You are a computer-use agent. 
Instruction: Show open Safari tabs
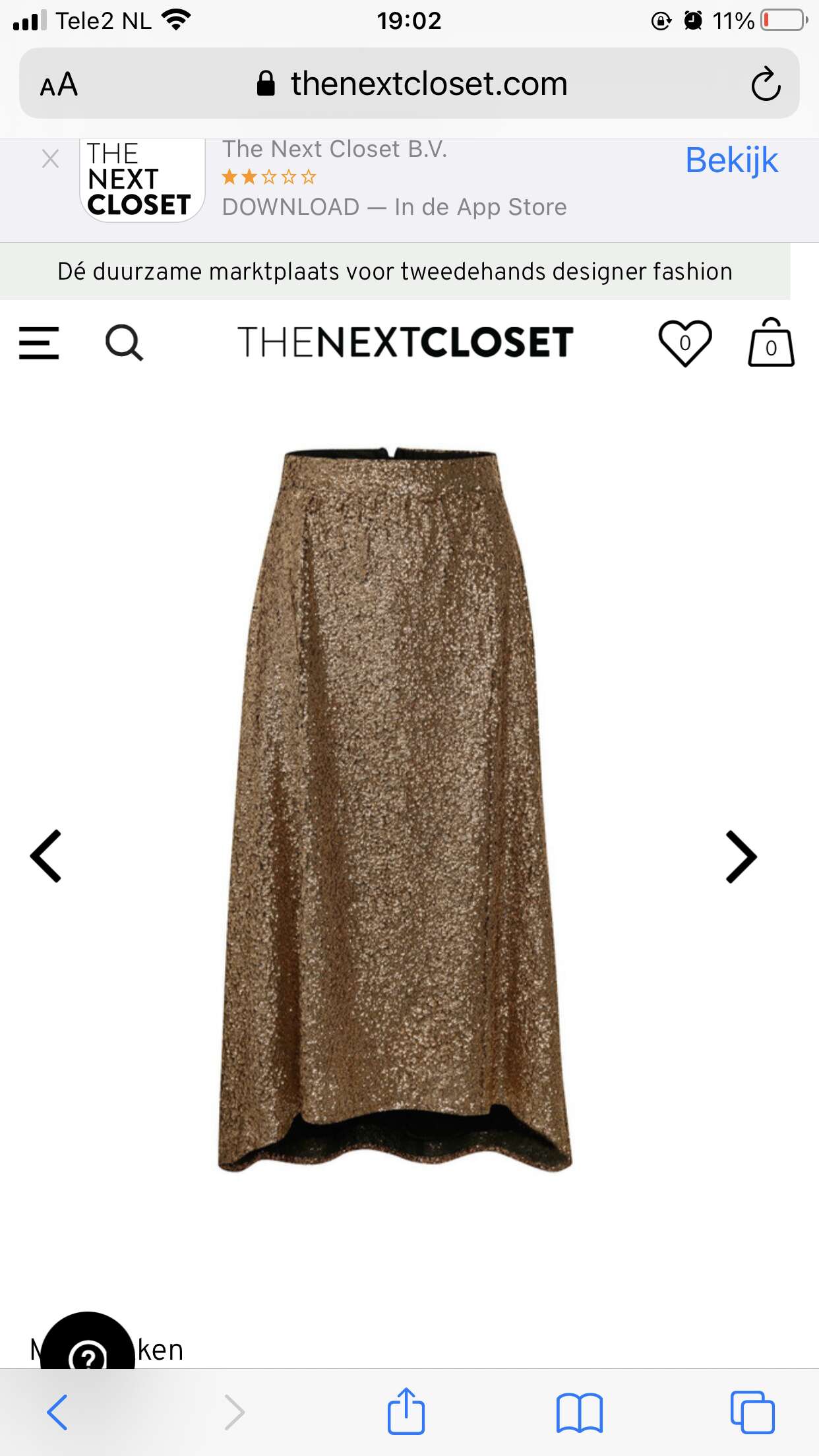[x=752, y=1412]
